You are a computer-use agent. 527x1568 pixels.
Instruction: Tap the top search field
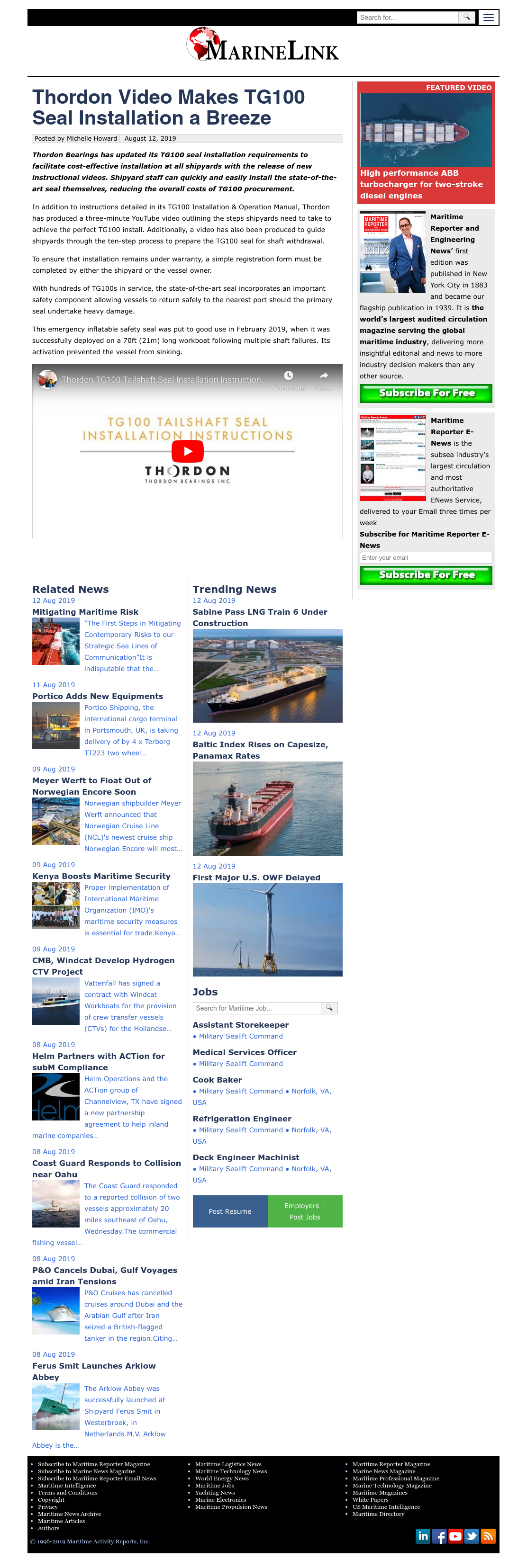407,18
